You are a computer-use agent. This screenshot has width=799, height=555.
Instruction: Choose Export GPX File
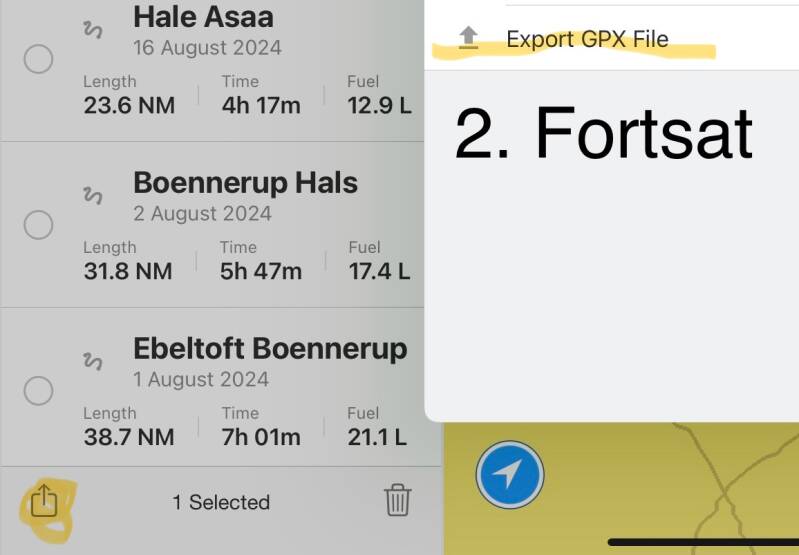point(586,39)
